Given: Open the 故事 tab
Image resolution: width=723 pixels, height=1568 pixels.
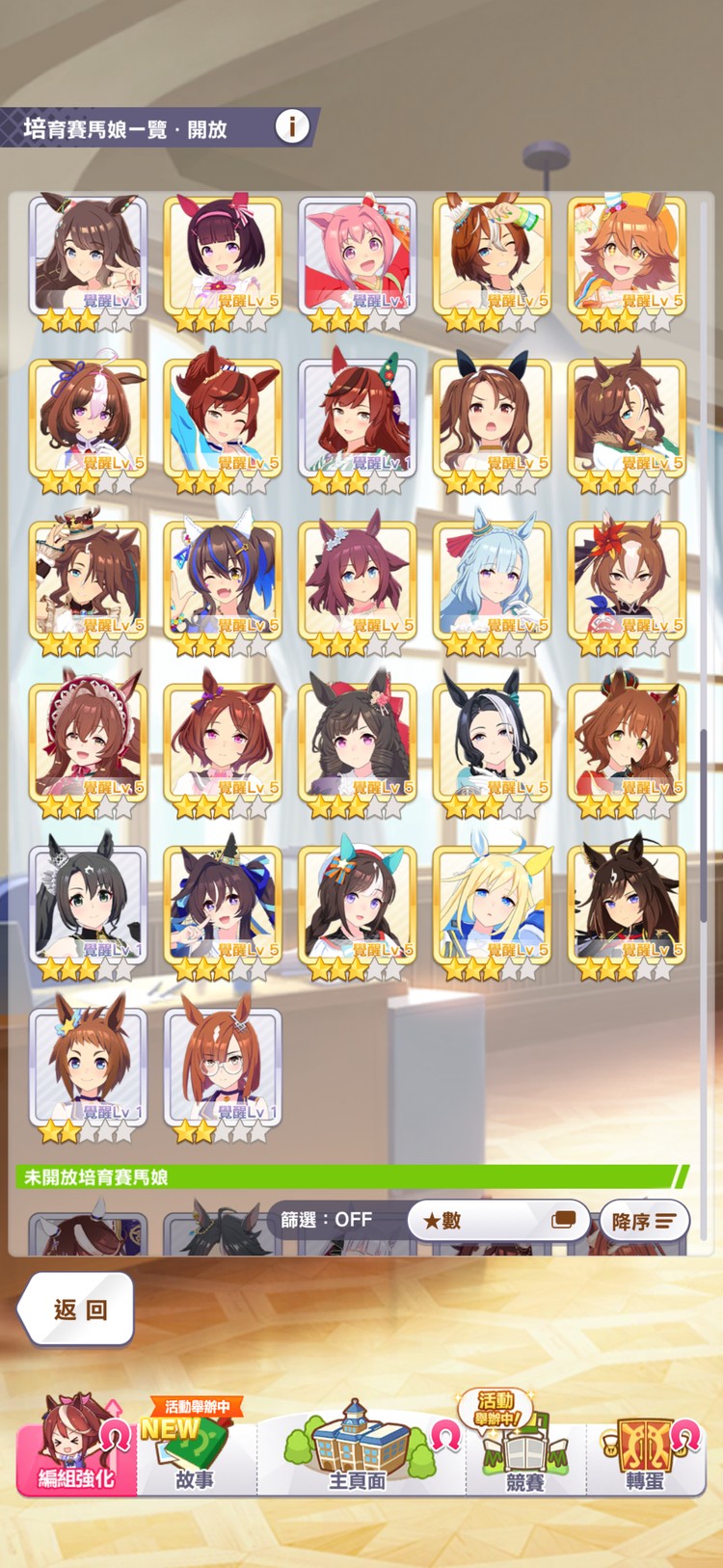Looking at the screenshot, I should [195, 1451].
